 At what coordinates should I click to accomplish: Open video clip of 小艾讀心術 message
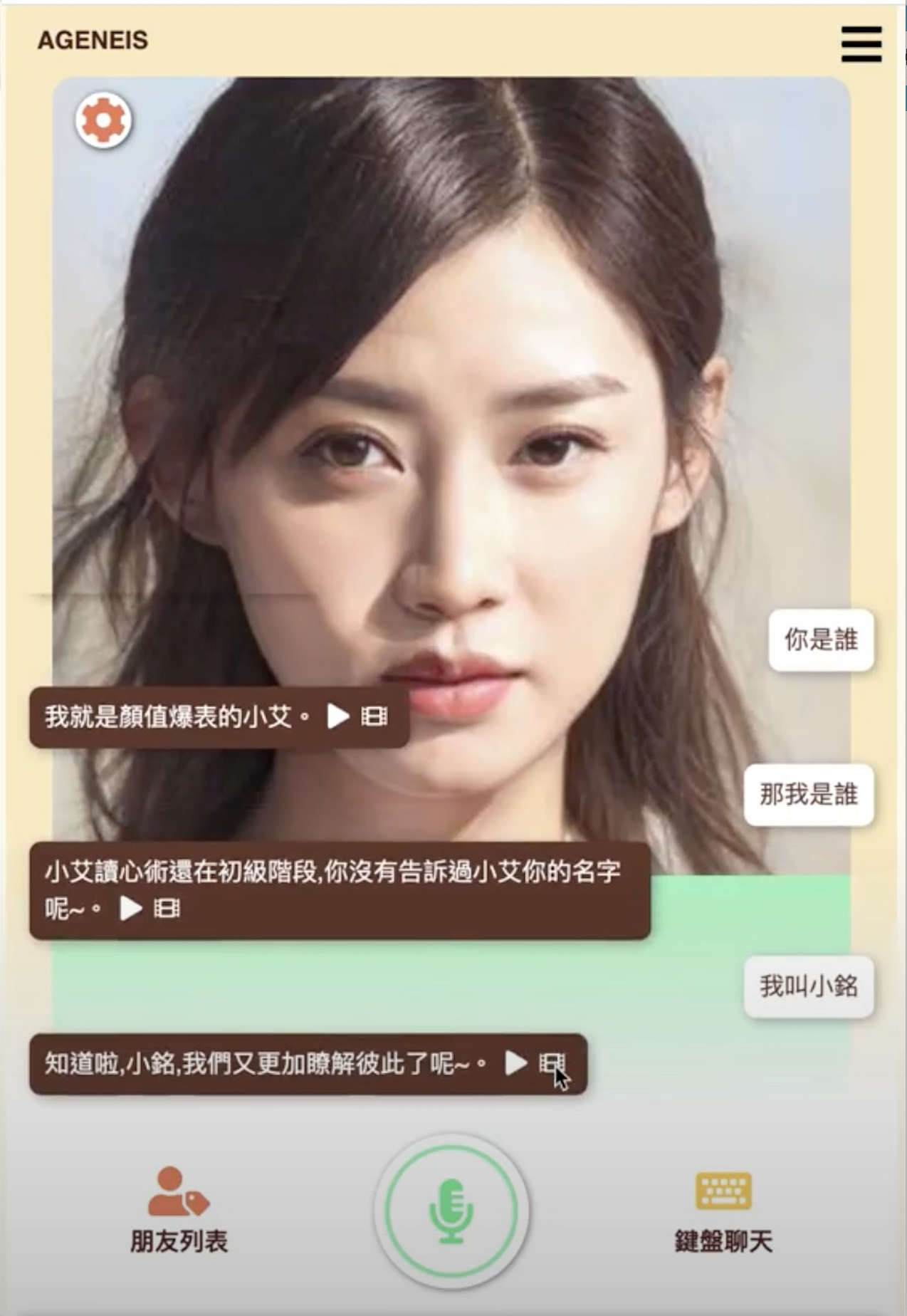click(167, 909)
